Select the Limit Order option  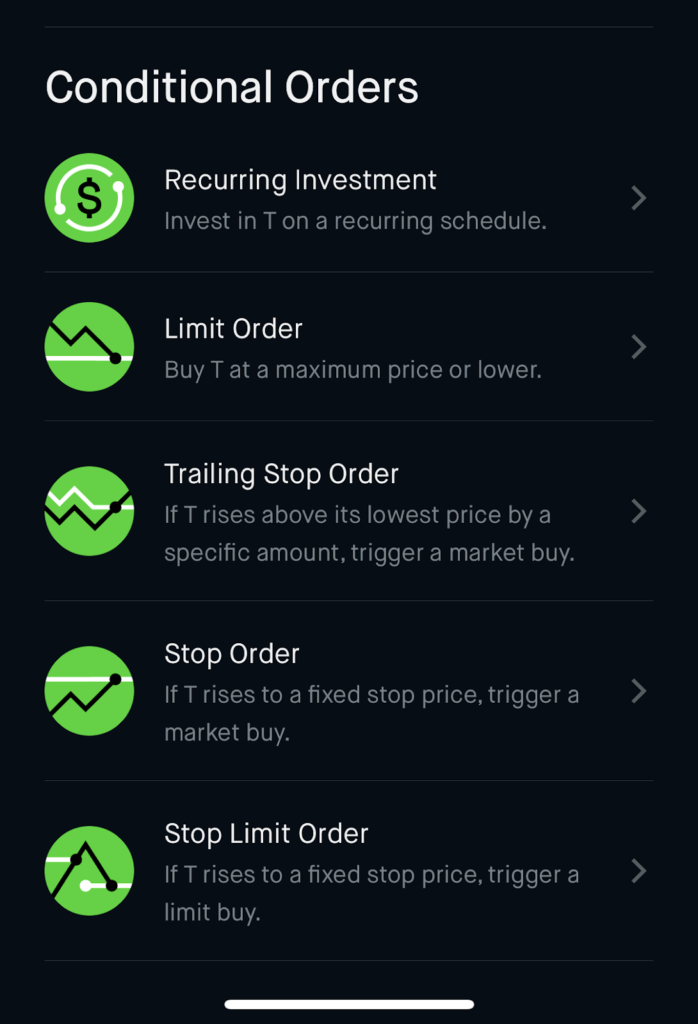348,347
